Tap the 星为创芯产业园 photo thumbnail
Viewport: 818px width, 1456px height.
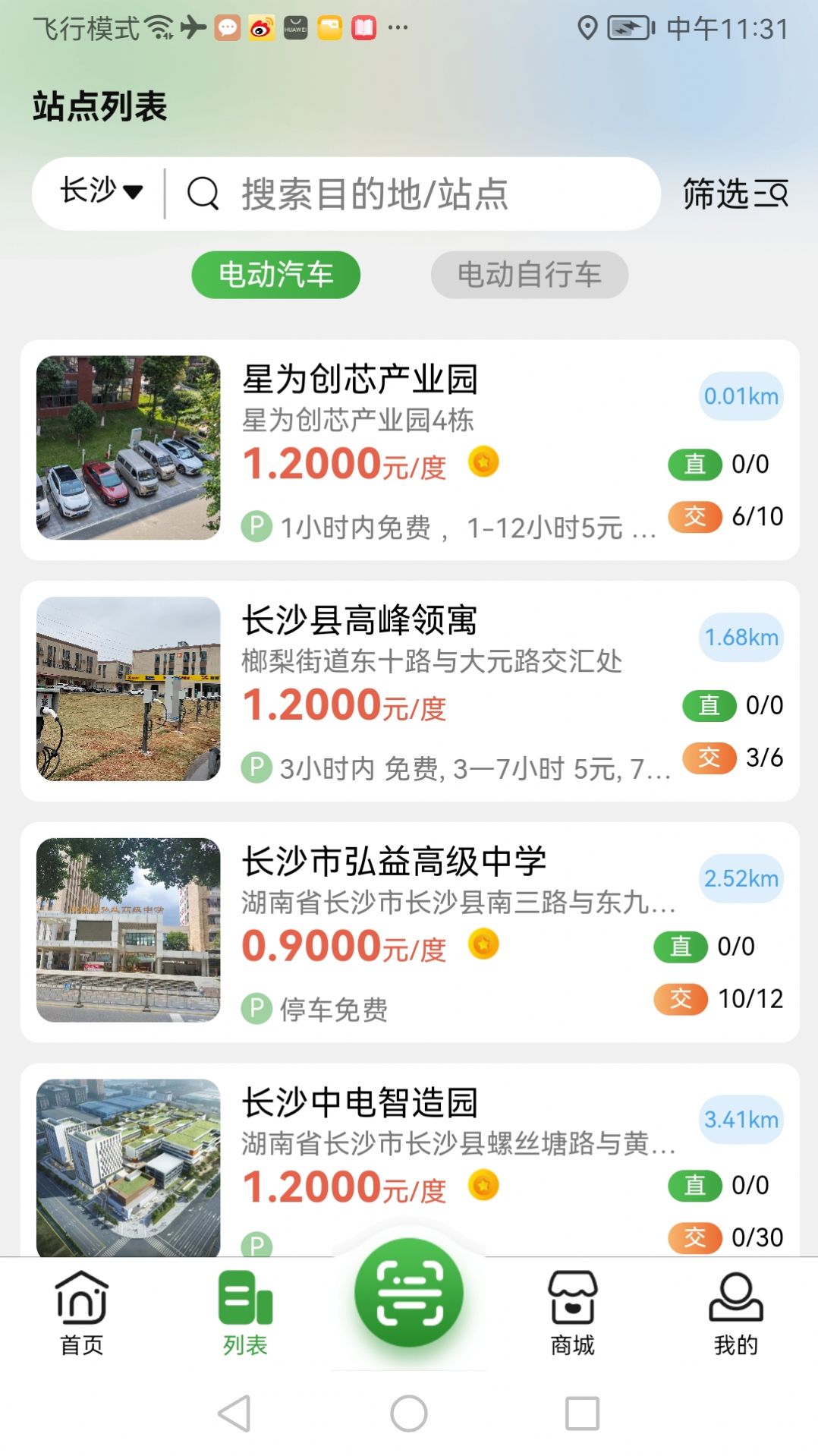pyautogui.click(x=127, y=444)
